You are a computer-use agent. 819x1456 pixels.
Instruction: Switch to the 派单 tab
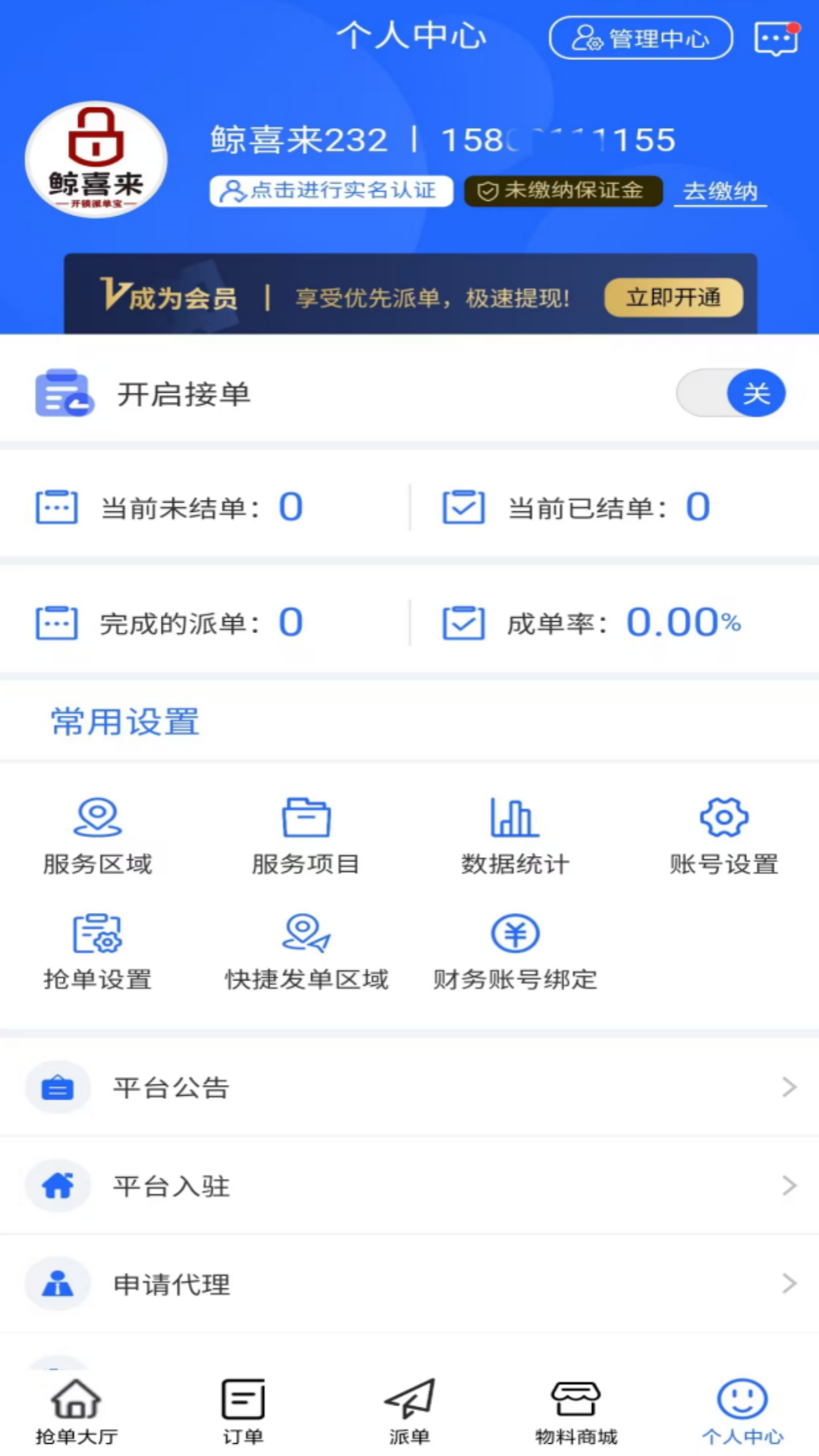point(409,1412)
